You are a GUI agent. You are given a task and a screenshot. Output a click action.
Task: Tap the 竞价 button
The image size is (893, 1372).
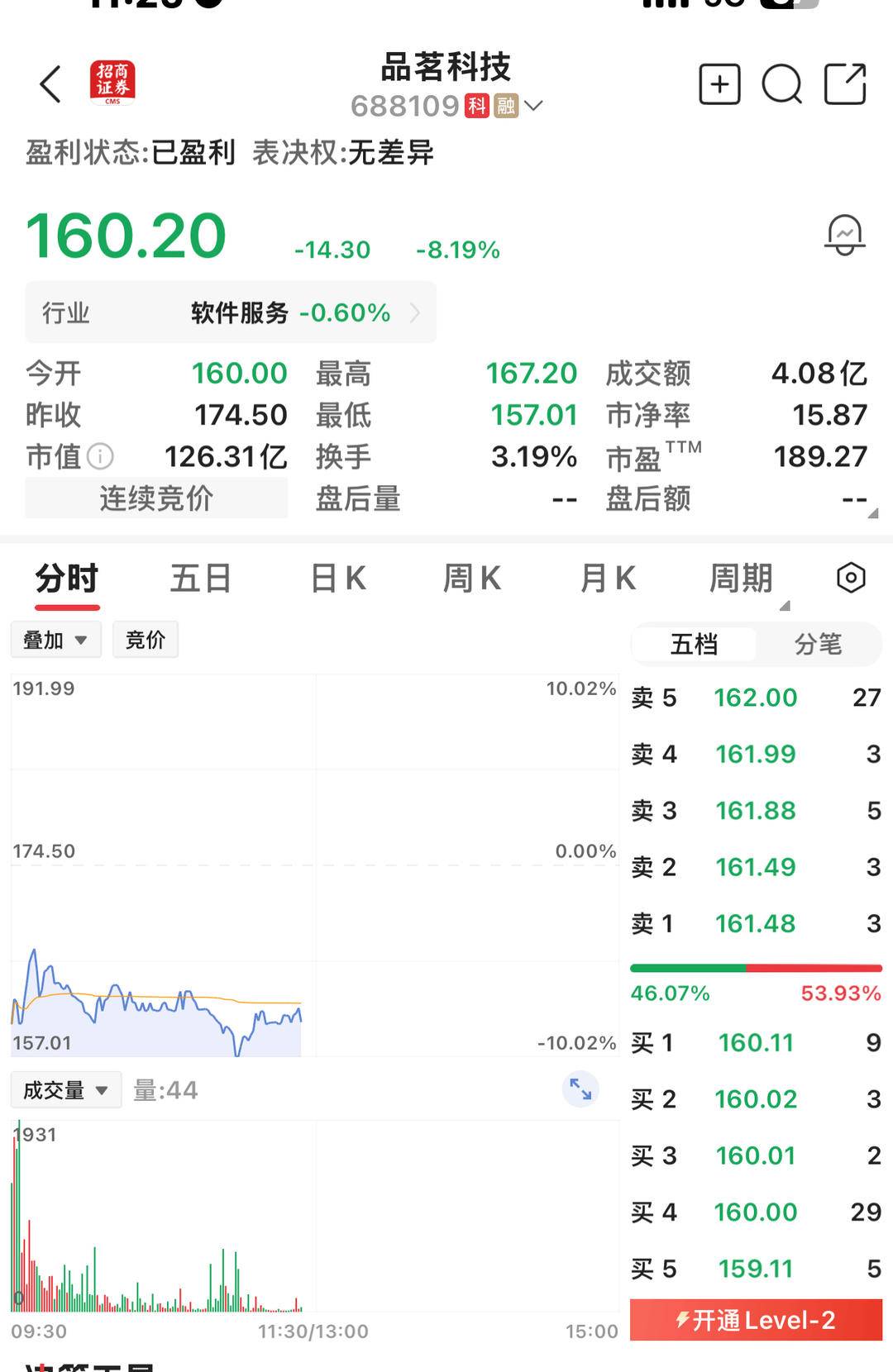[x=146, y=640]
